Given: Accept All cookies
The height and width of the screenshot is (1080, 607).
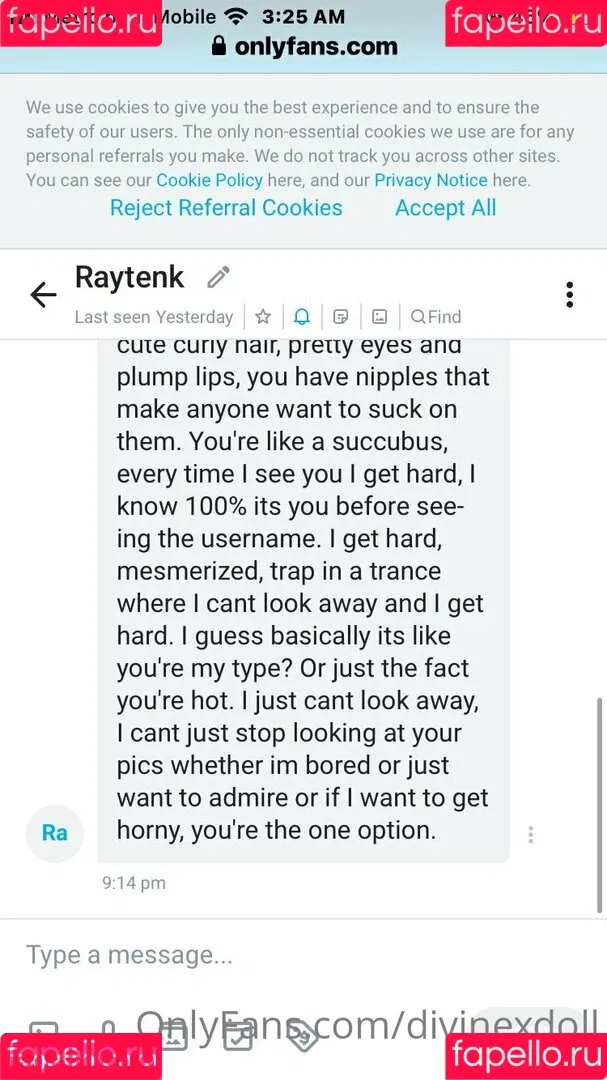Looking at the screenshot, I should [x=446, y=208].
